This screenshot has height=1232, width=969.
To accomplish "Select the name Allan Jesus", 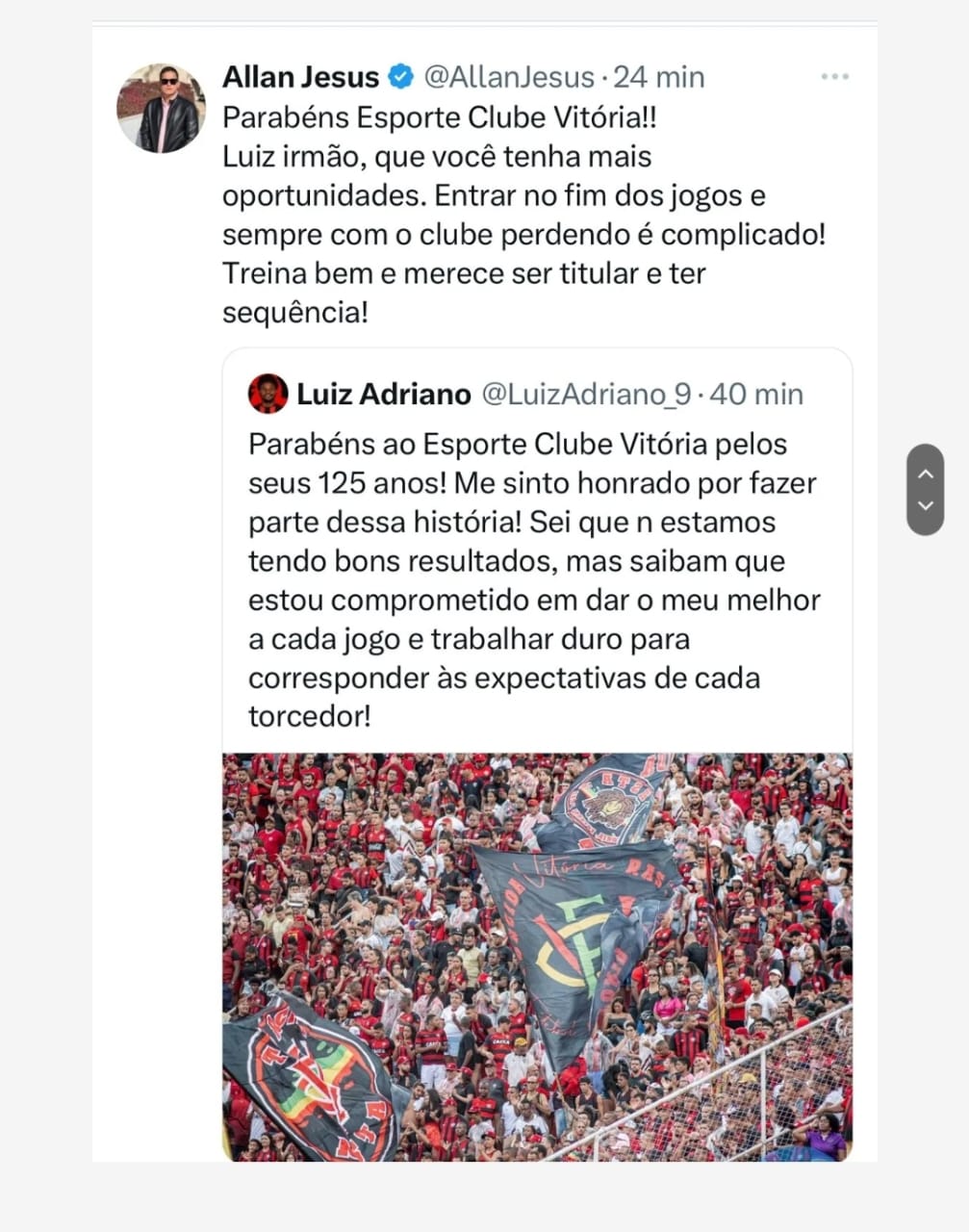I will pos(298,75).
